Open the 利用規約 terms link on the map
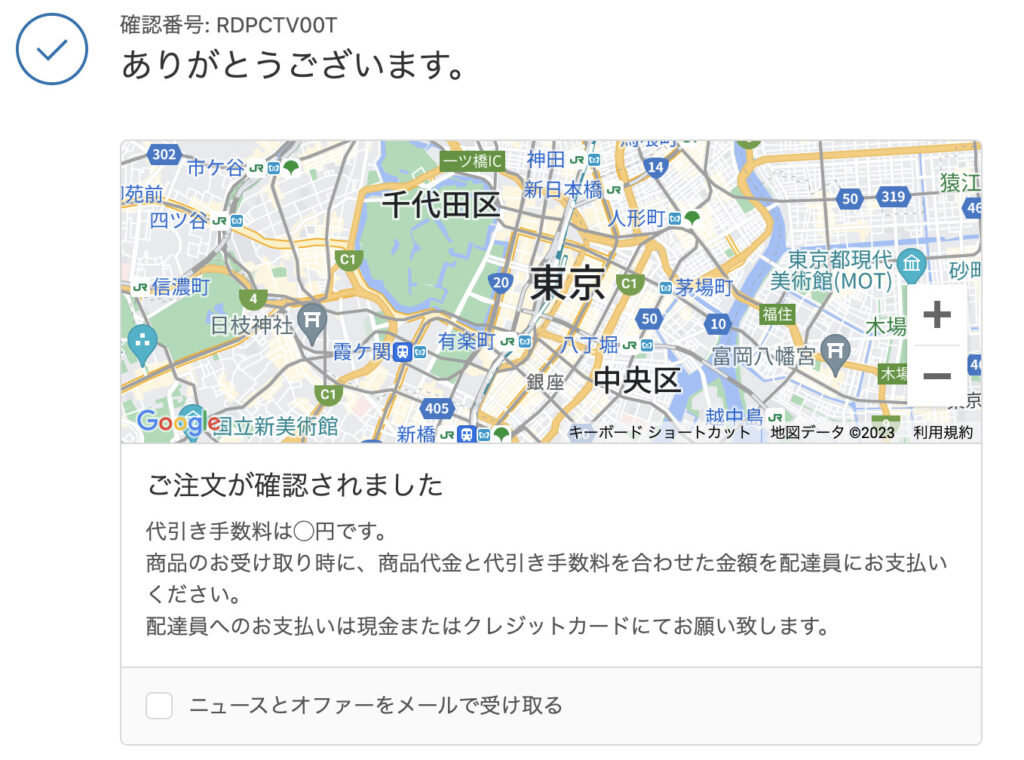The image size is (1024, 760). (942, 433)
